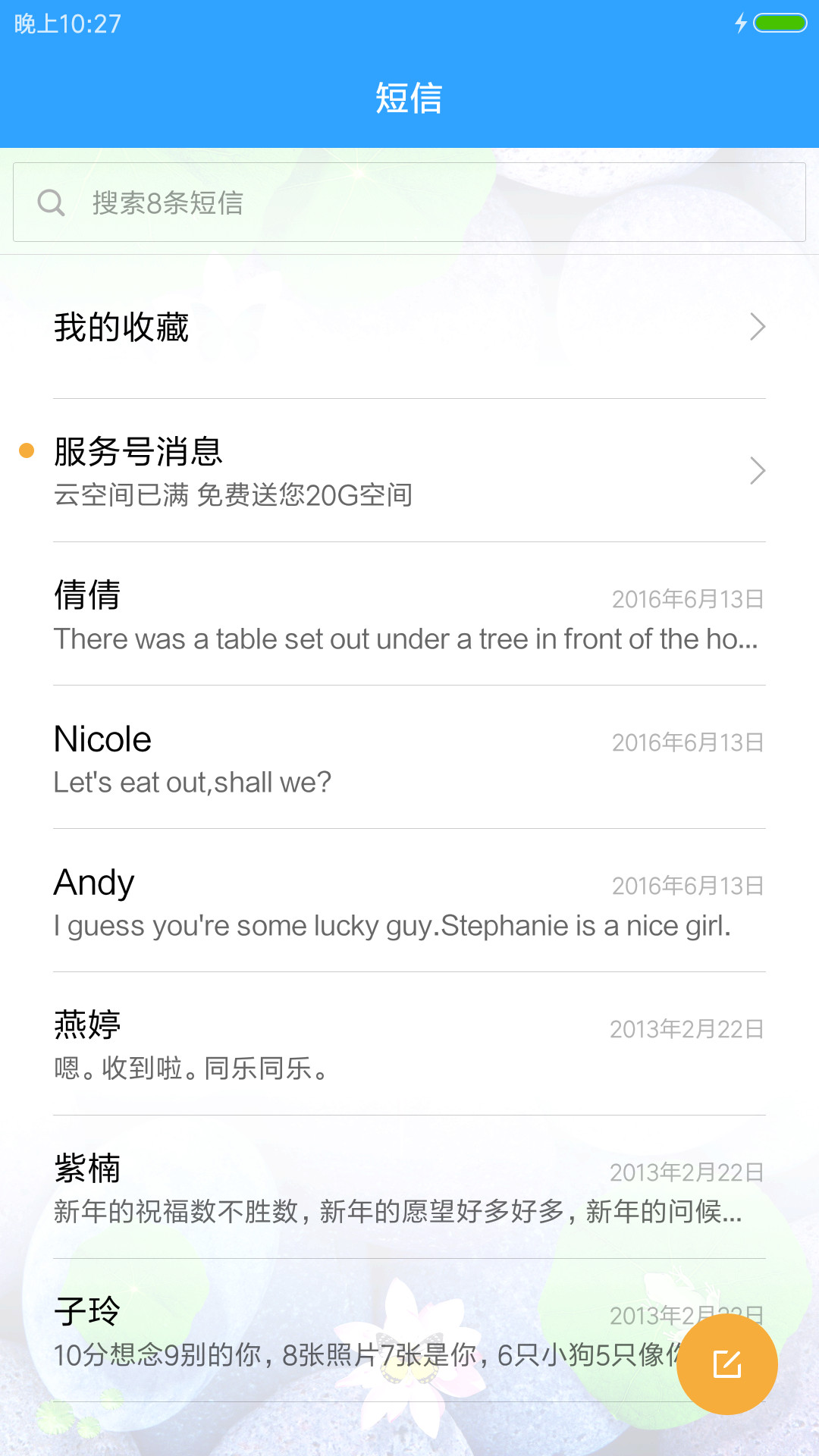The height and width of the screenshot is (1456, 819).
Task: Open the conversation with Andy
Action: point(409,900)
